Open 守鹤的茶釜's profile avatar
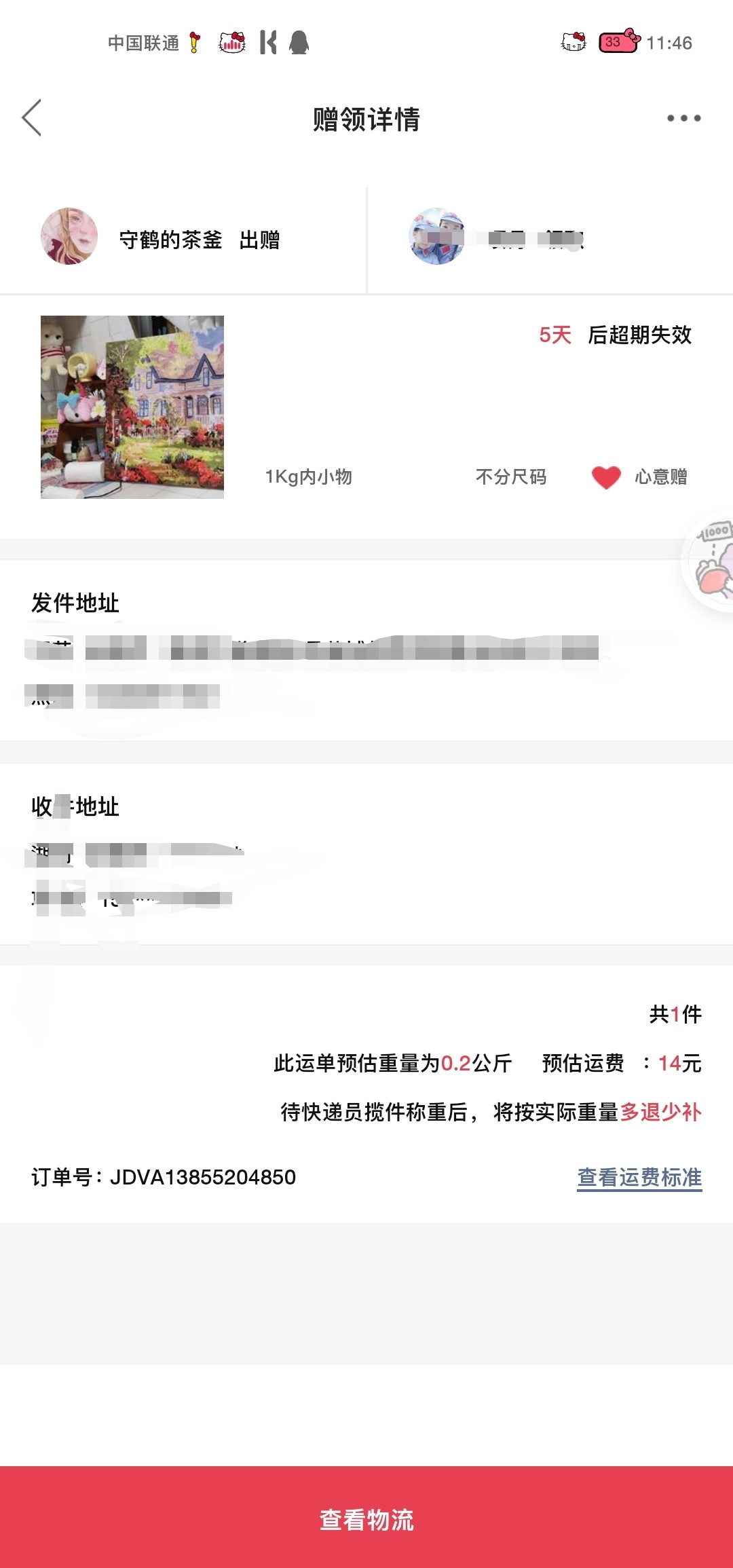The width and height of the screenshot is (733, 1568). (x=69, y=236)
